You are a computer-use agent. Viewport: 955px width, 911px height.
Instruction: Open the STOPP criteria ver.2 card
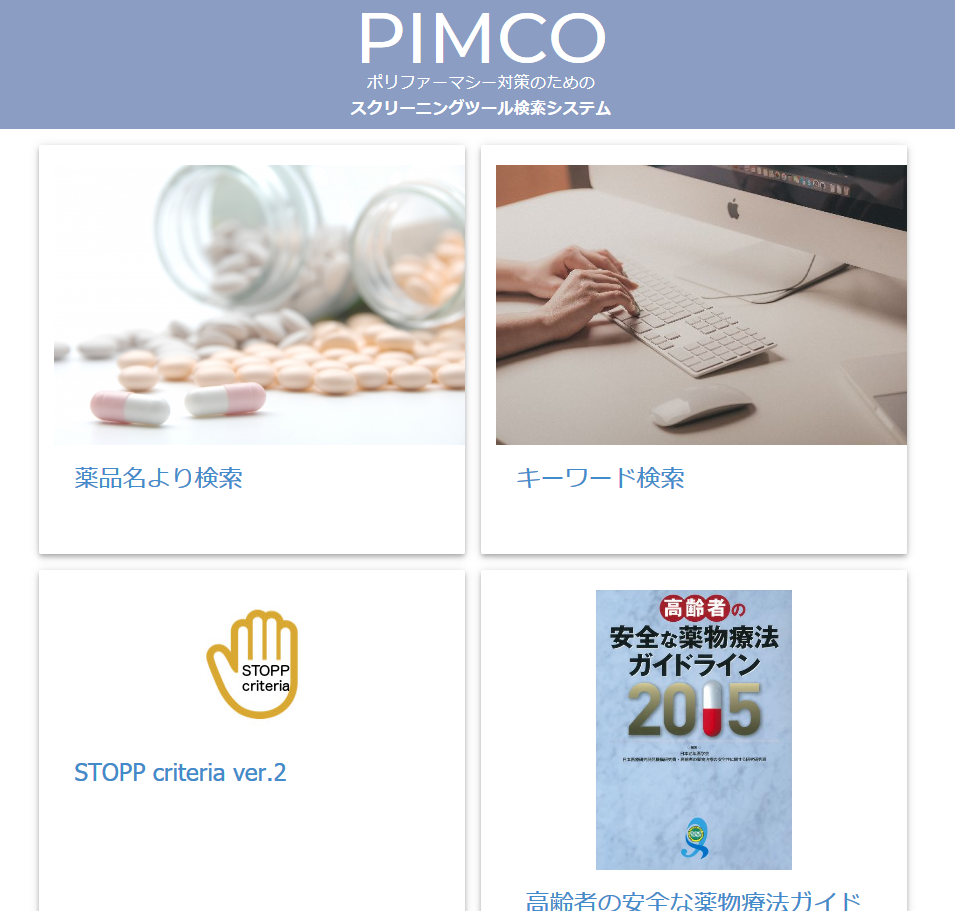(x=180, y=772)
